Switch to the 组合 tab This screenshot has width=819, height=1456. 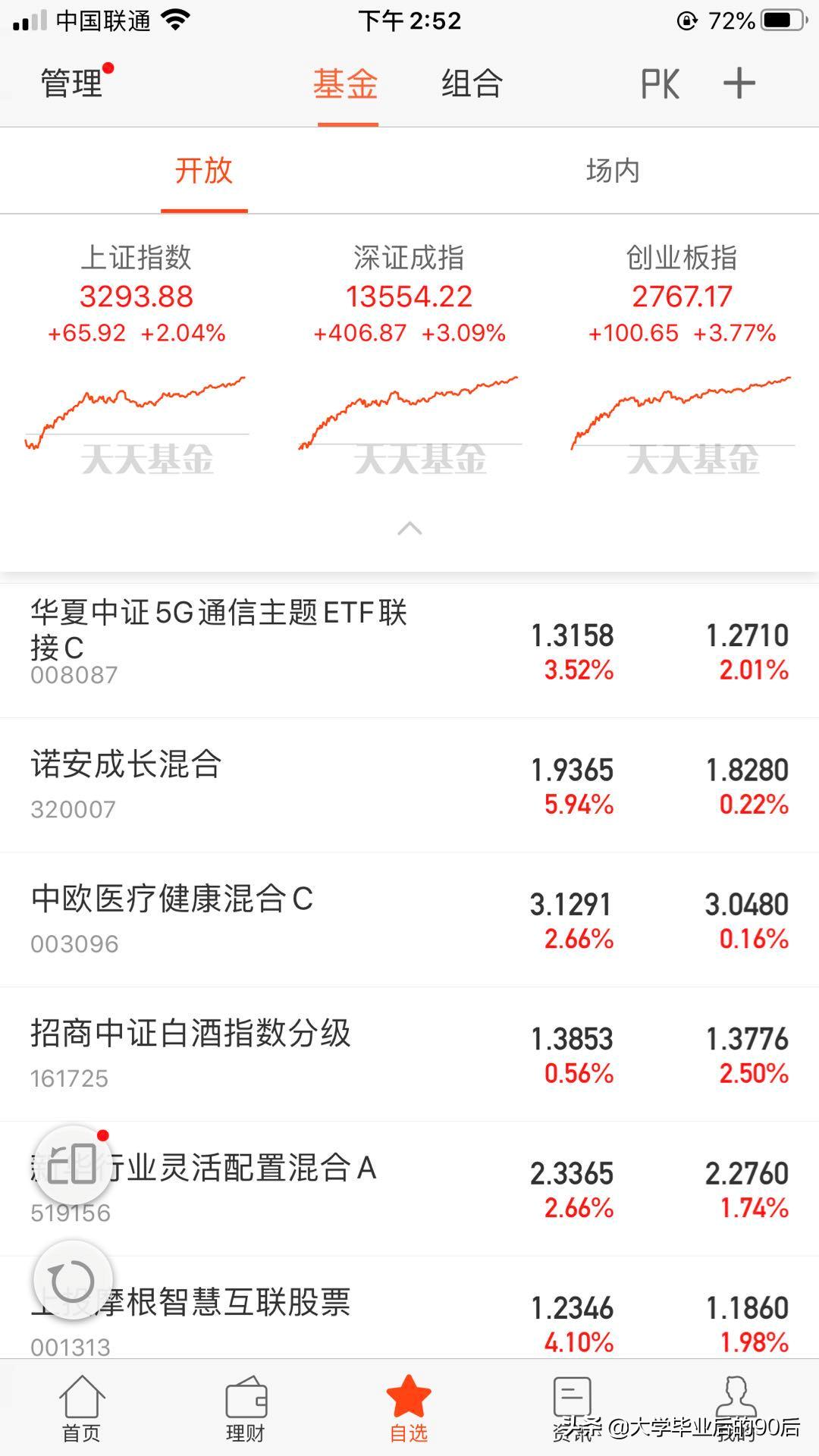tap(472, 83)
